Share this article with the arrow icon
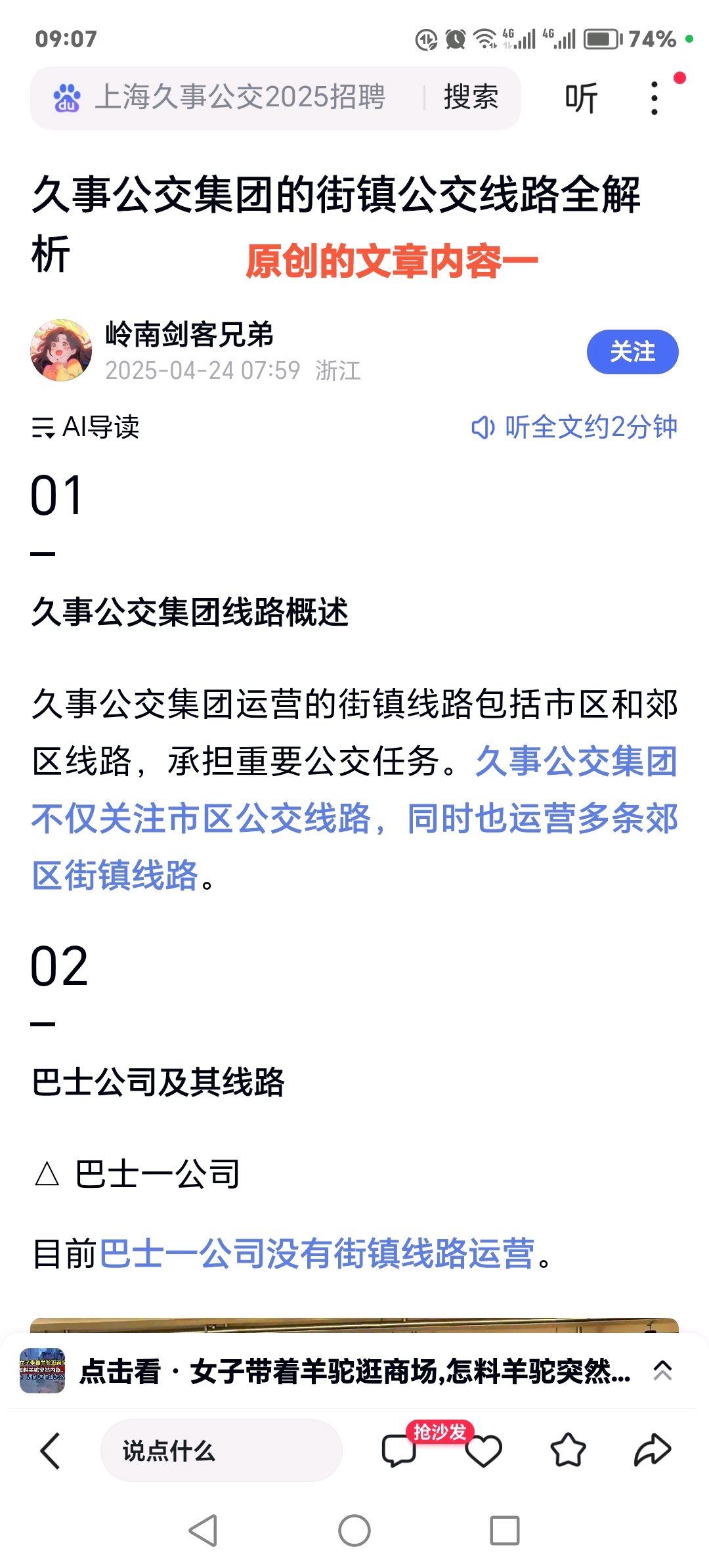The width and height of the screenshot is (709, 1568). click(653, 1450)
